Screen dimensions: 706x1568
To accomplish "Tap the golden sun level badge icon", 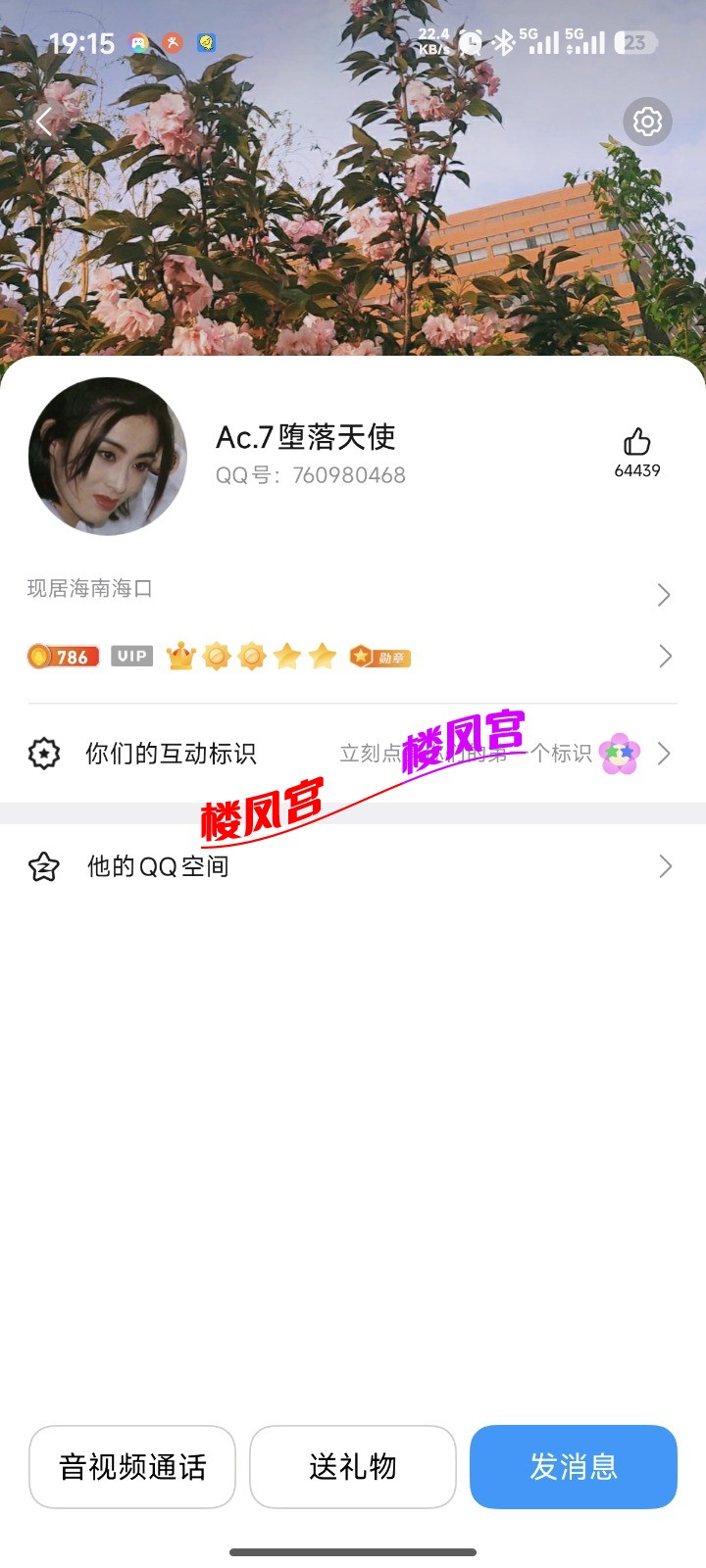I will [217, 656].
